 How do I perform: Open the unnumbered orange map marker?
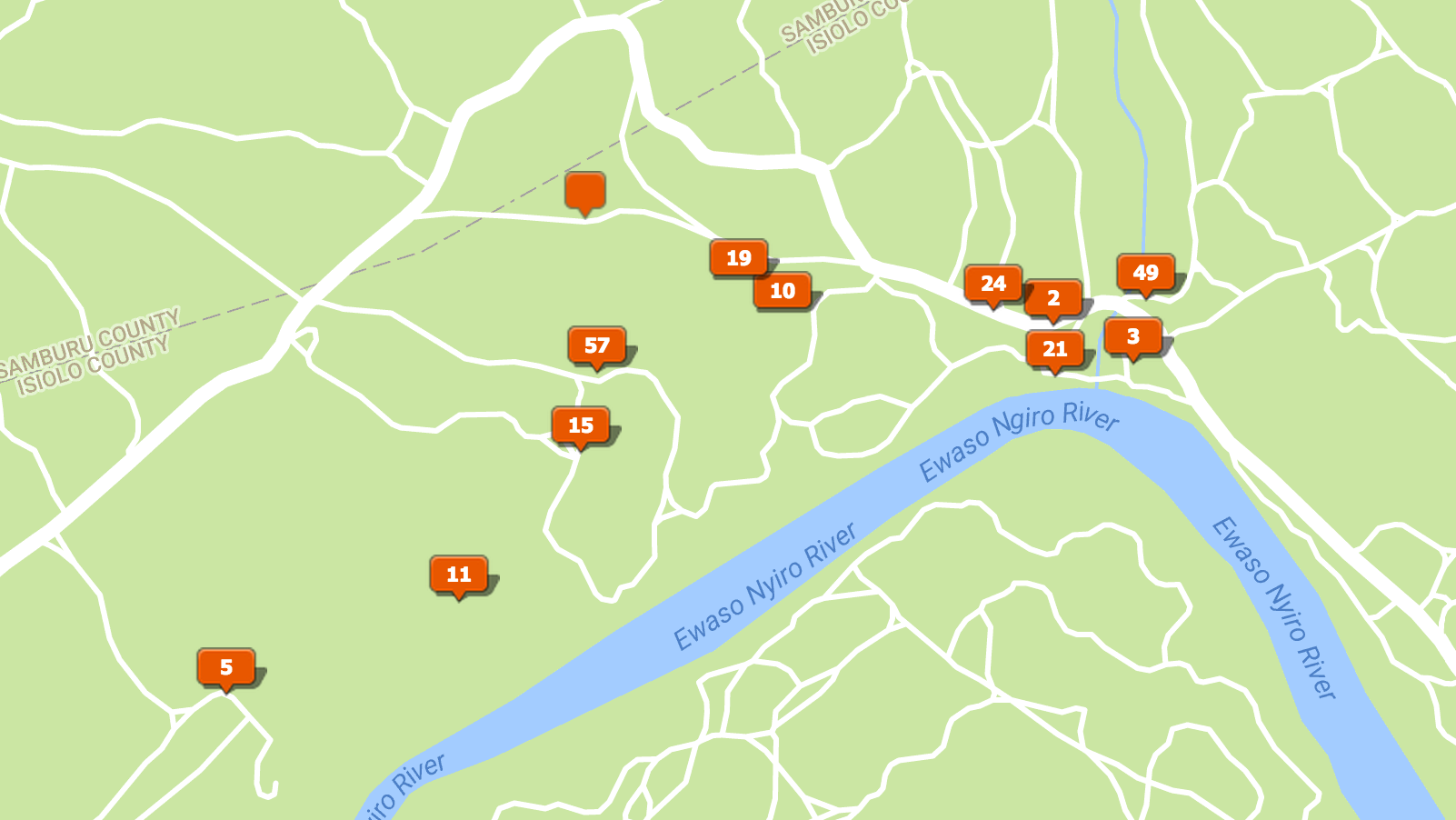tap(584, 191)
